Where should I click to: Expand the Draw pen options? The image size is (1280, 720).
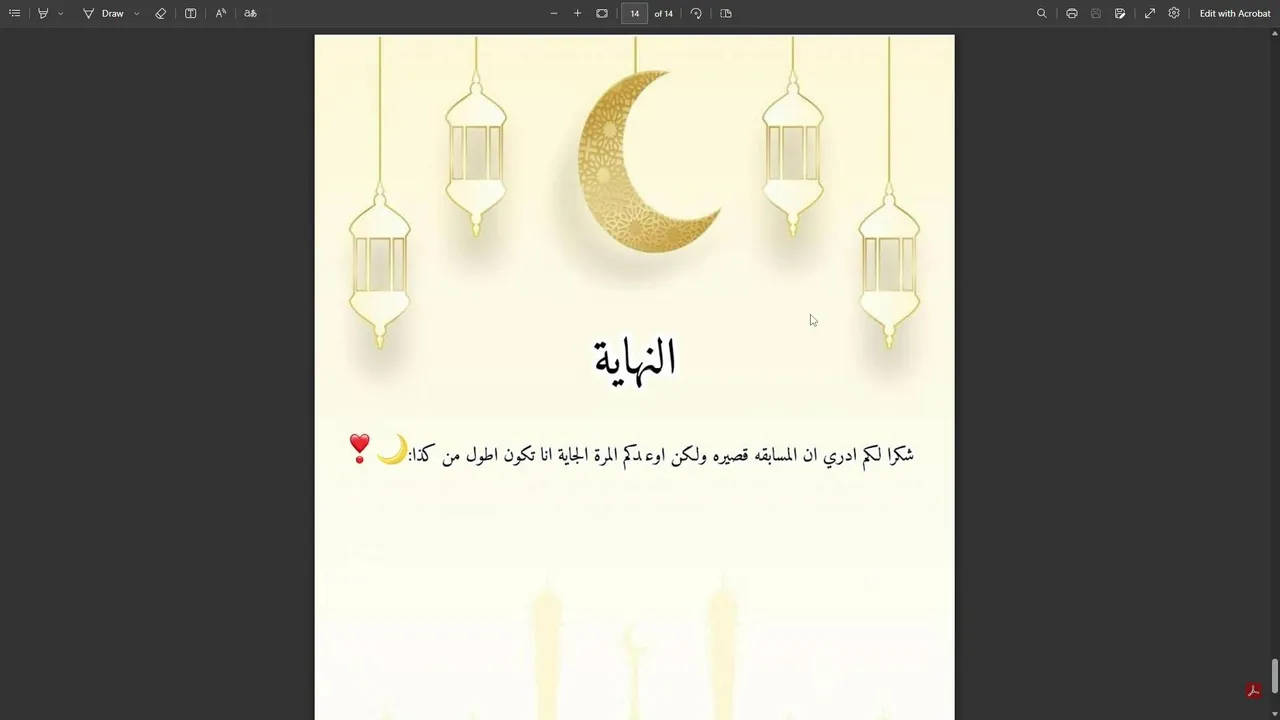tap(136, 13)
